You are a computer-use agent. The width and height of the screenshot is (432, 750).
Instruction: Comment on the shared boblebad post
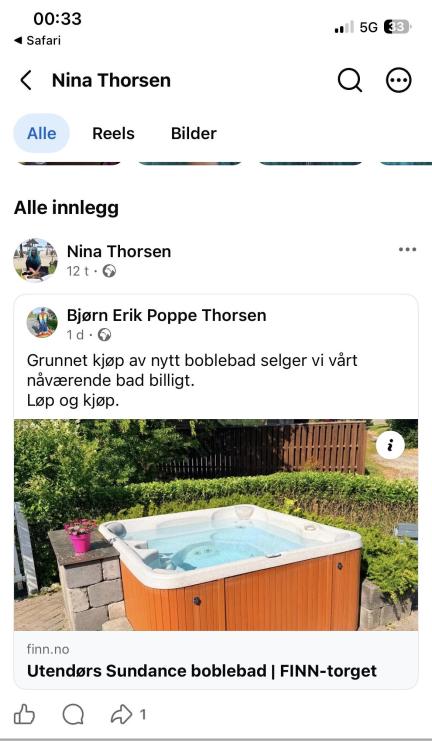pos(73,715)
